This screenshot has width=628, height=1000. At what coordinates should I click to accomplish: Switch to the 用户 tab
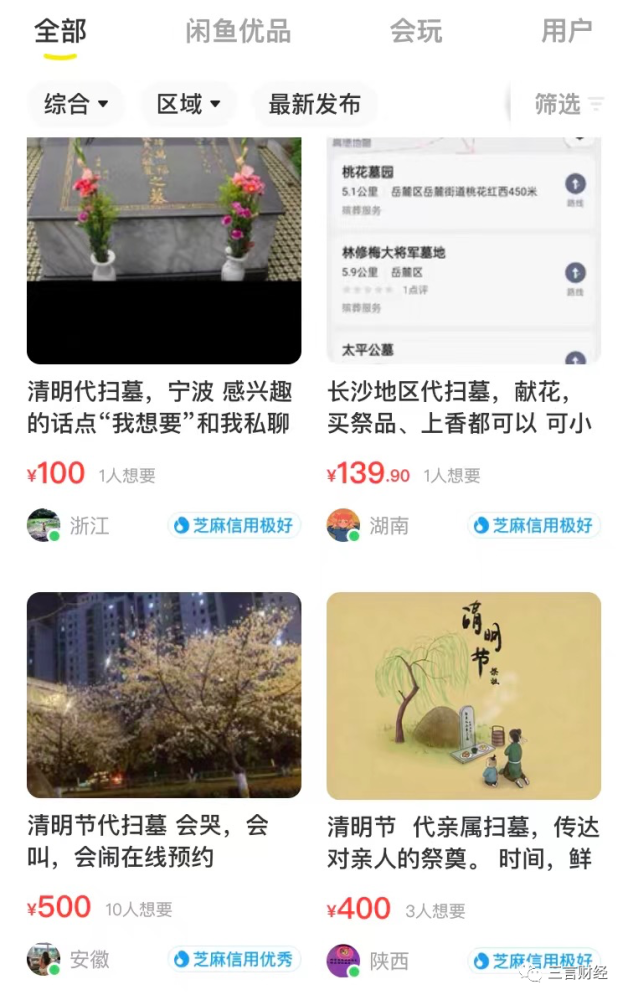point(567,31)
